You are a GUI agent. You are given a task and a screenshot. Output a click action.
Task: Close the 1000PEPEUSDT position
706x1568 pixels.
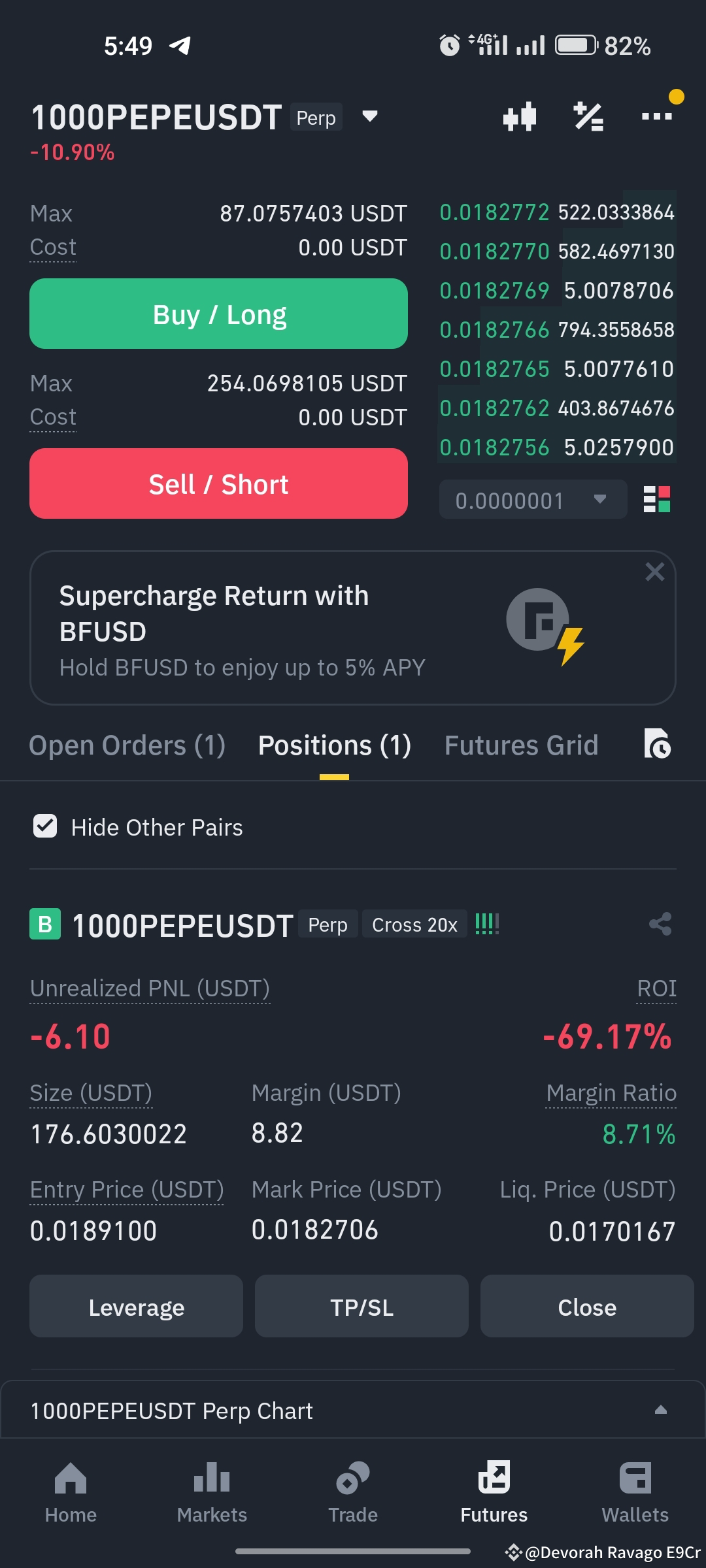(586, 1306)
